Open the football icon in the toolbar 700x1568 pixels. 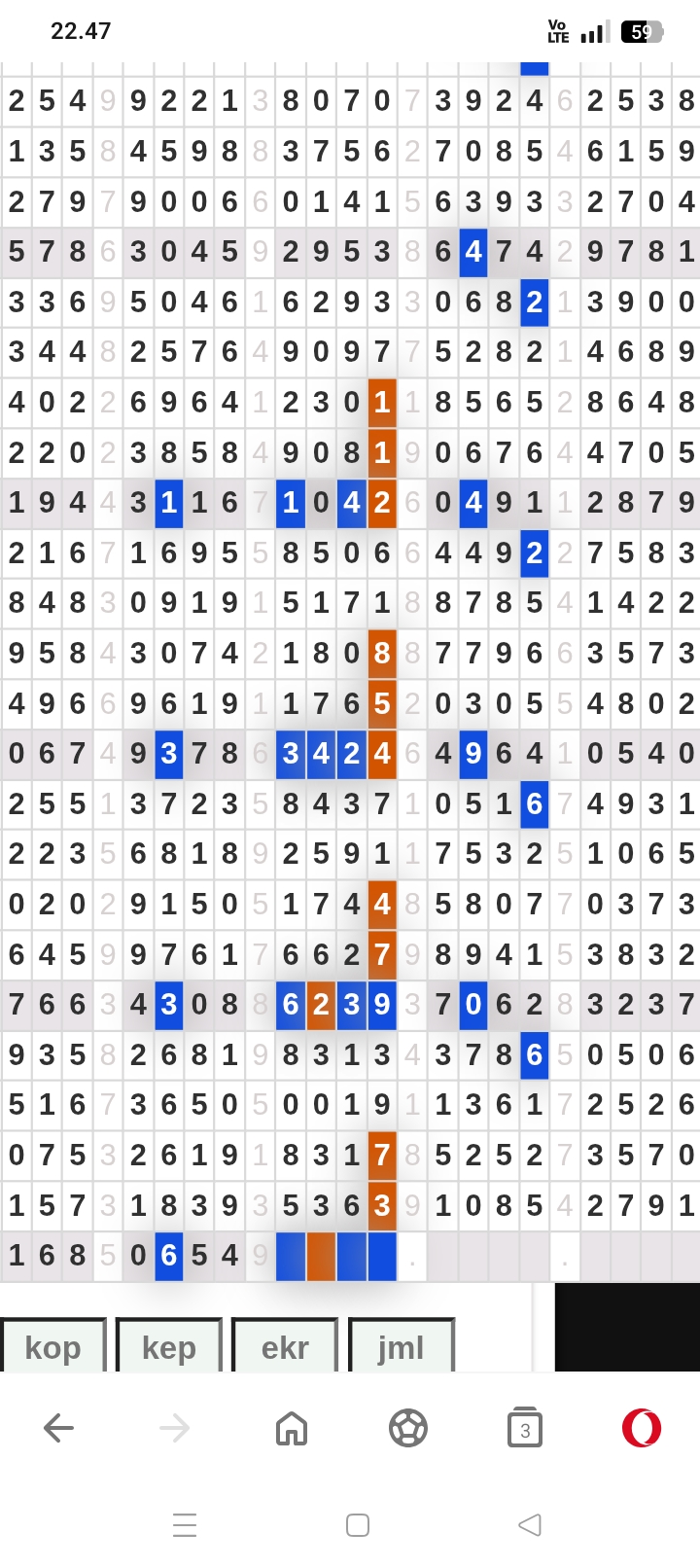(x=408, y=1428)
